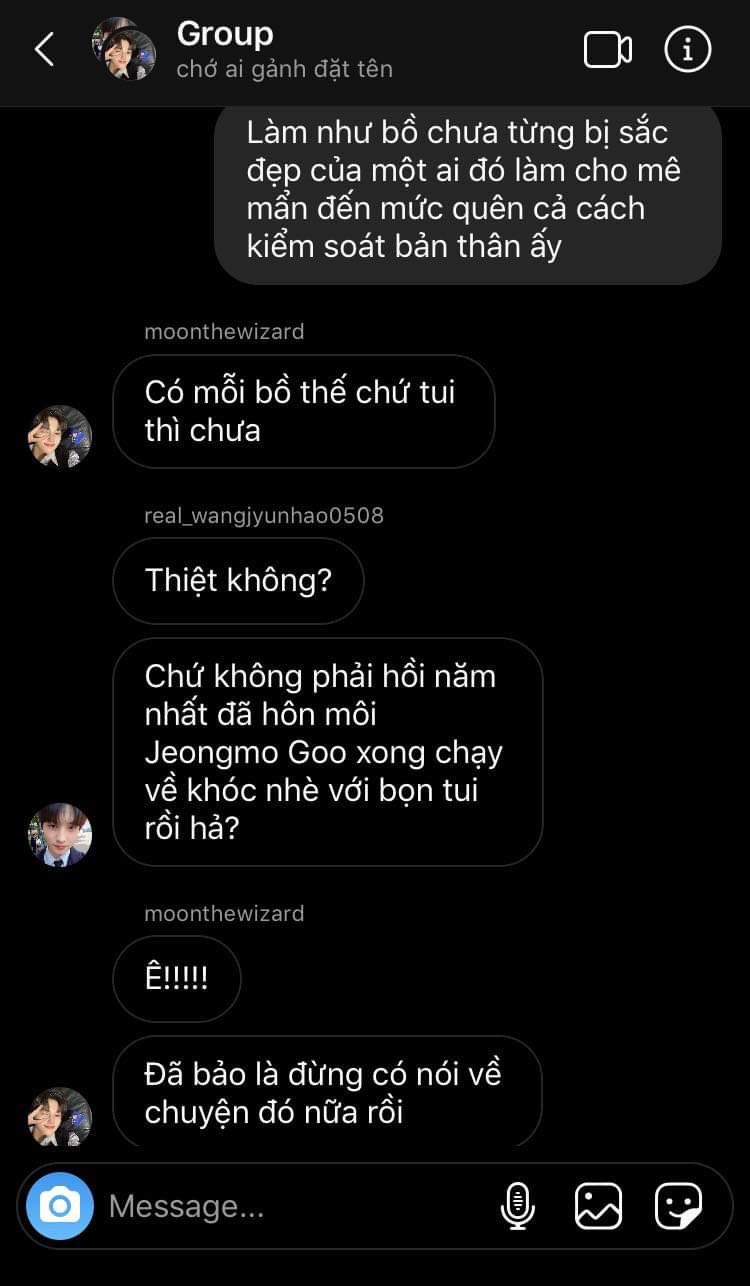Viewport: 750px width, 1286px height.
Task: Go back to the inbox
Action: point(45,49)
